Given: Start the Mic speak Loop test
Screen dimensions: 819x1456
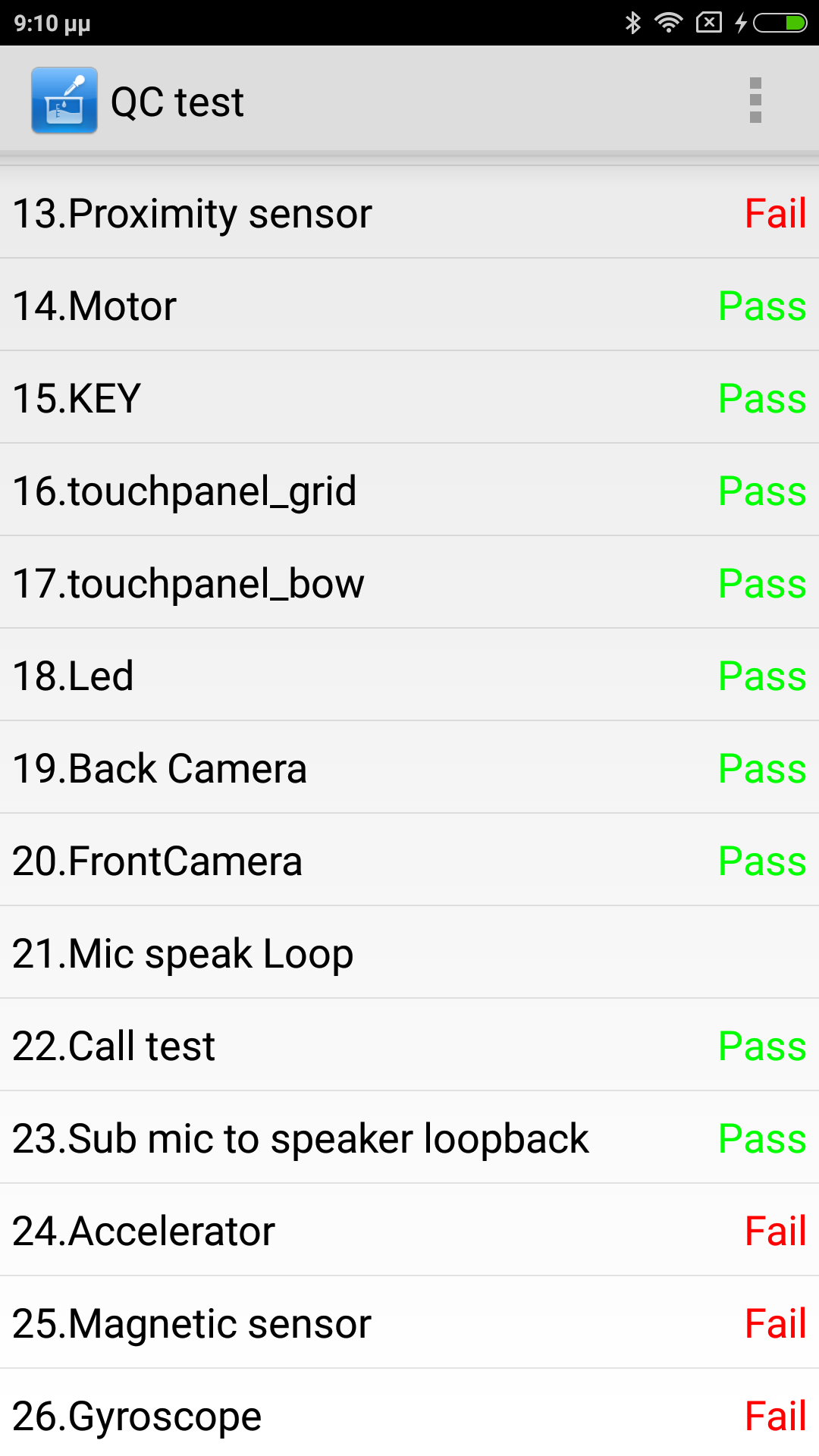Looking at the screenshot, I should point(409,953).
